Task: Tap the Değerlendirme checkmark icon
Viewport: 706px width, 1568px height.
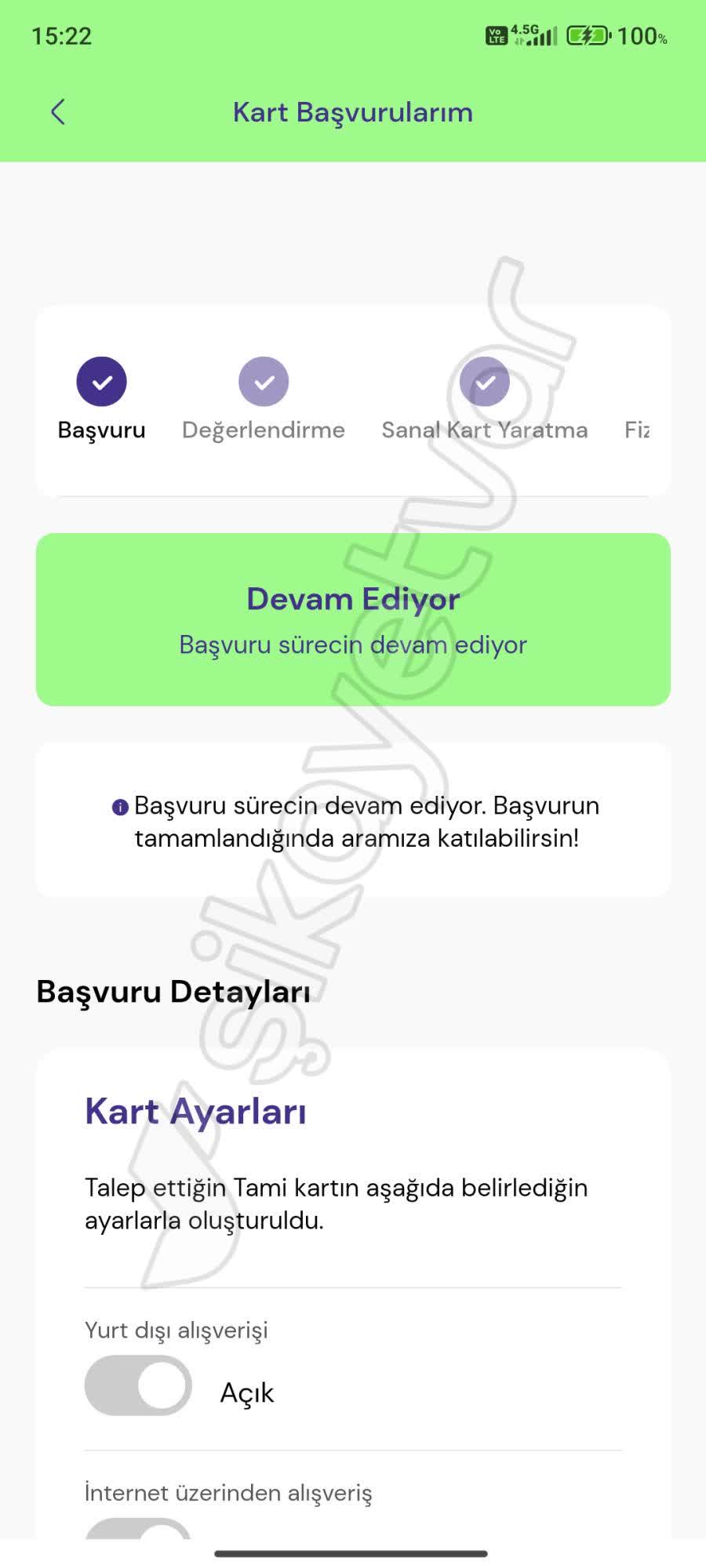Action: pyautogui.click(x=264, y=380)
